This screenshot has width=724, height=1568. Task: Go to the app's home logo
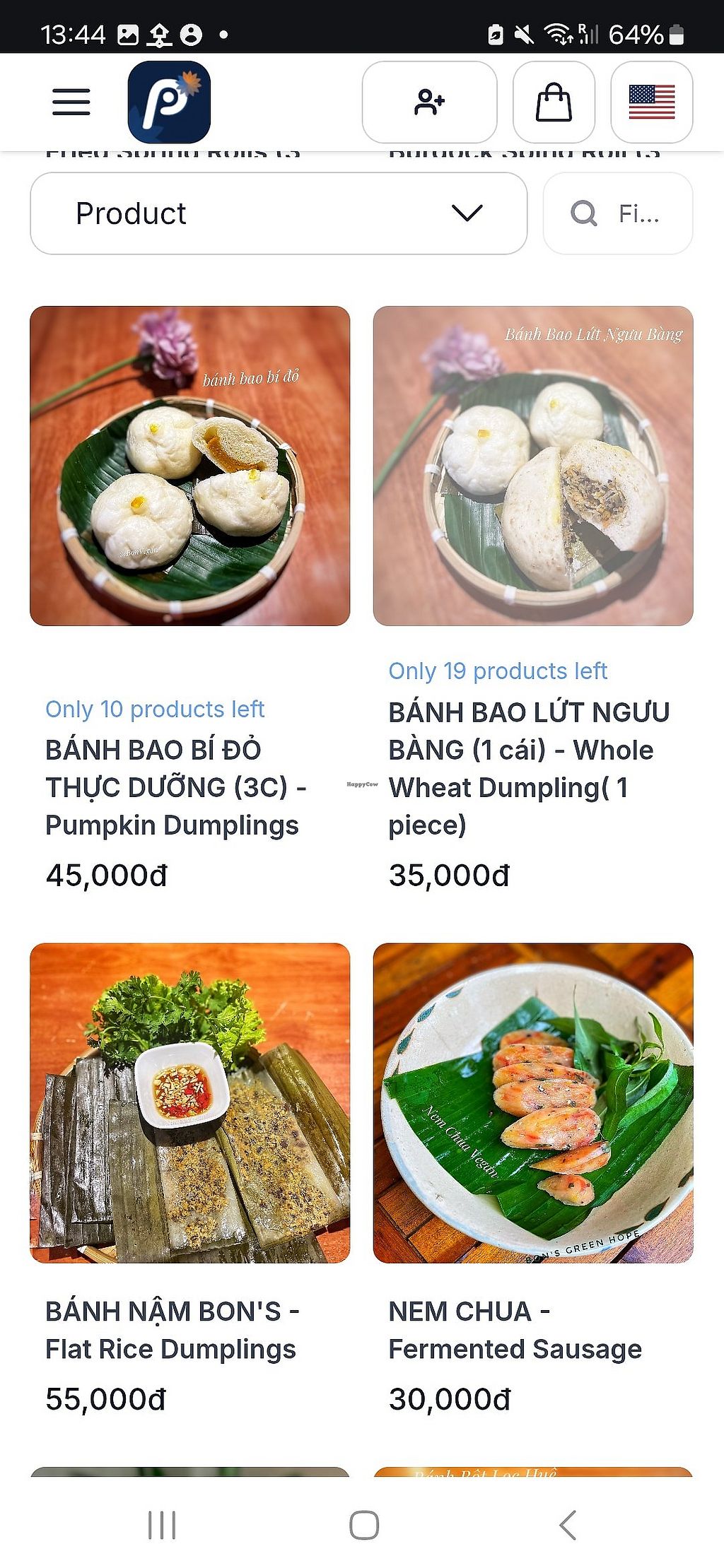click(x=169, y=102)
